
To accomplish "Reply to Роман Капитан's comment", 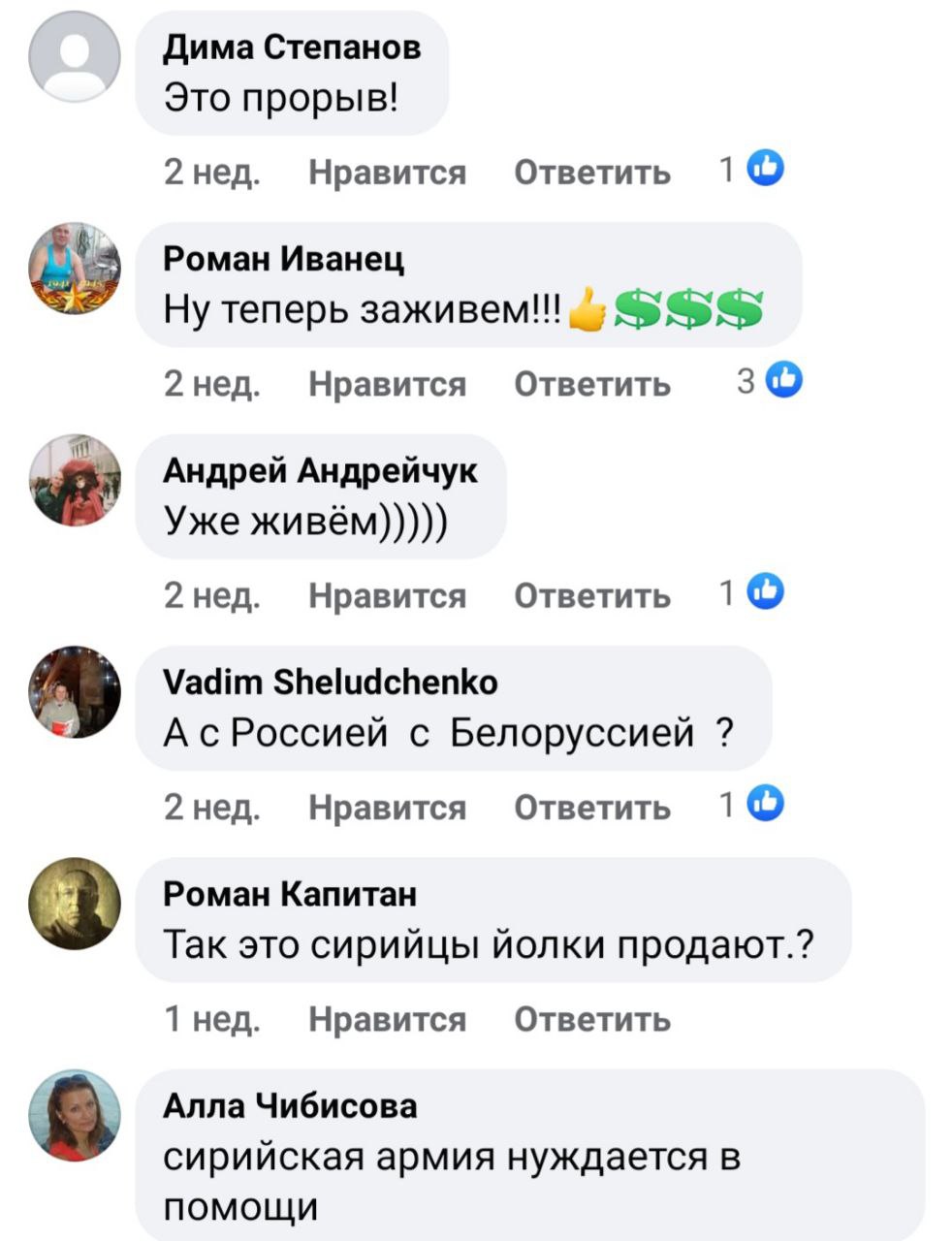I will click(x=591, y=1019).
